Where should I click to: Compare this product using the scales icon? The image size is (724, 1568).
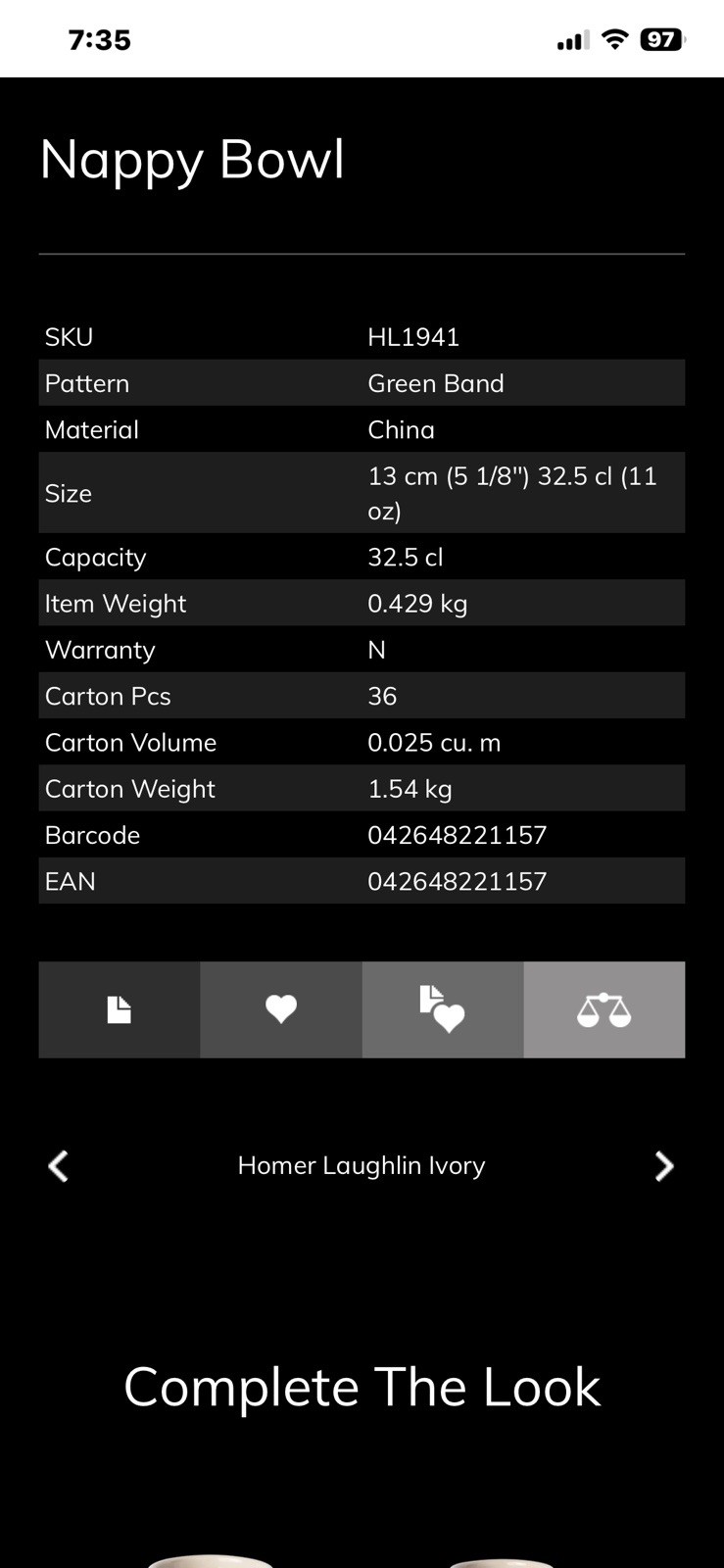point(603,1009)
